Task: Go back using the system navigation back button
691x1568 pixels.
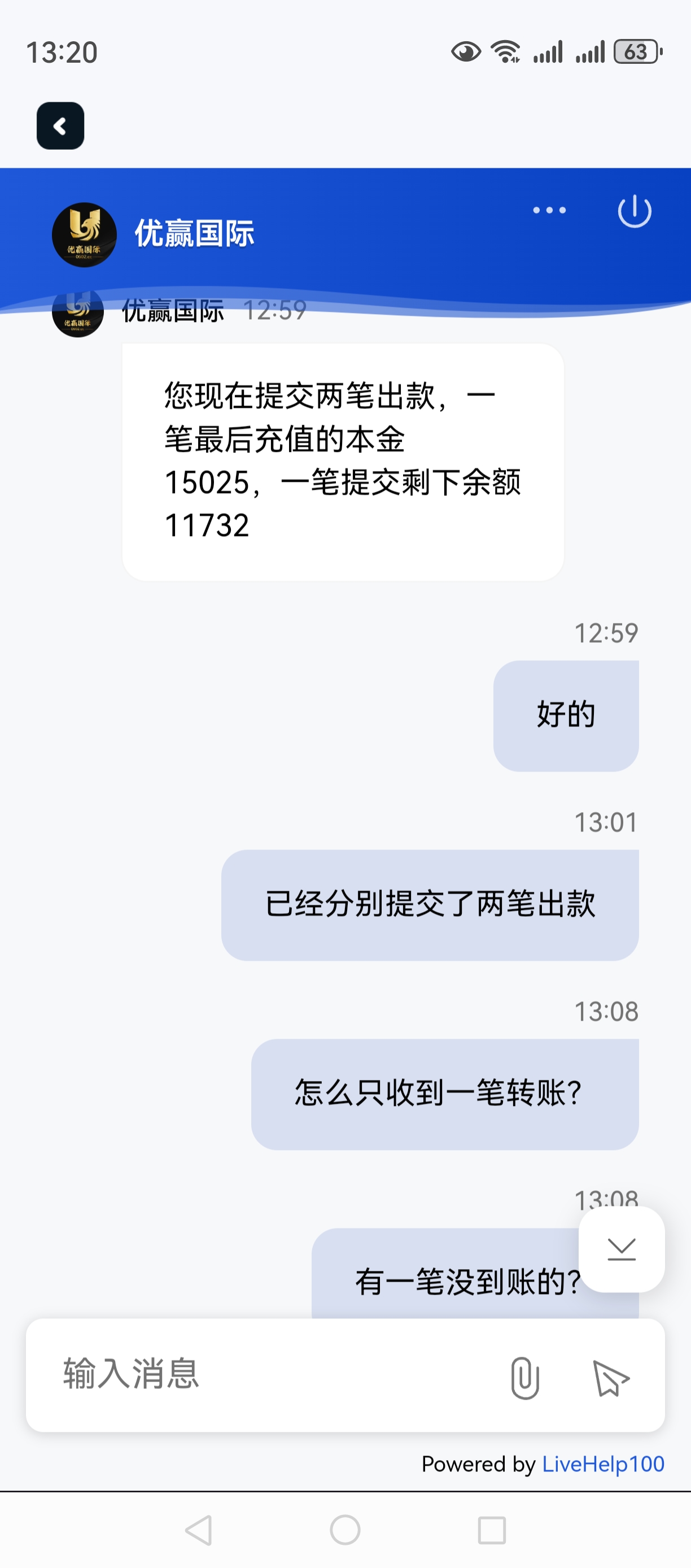Action: (199, 1530)
